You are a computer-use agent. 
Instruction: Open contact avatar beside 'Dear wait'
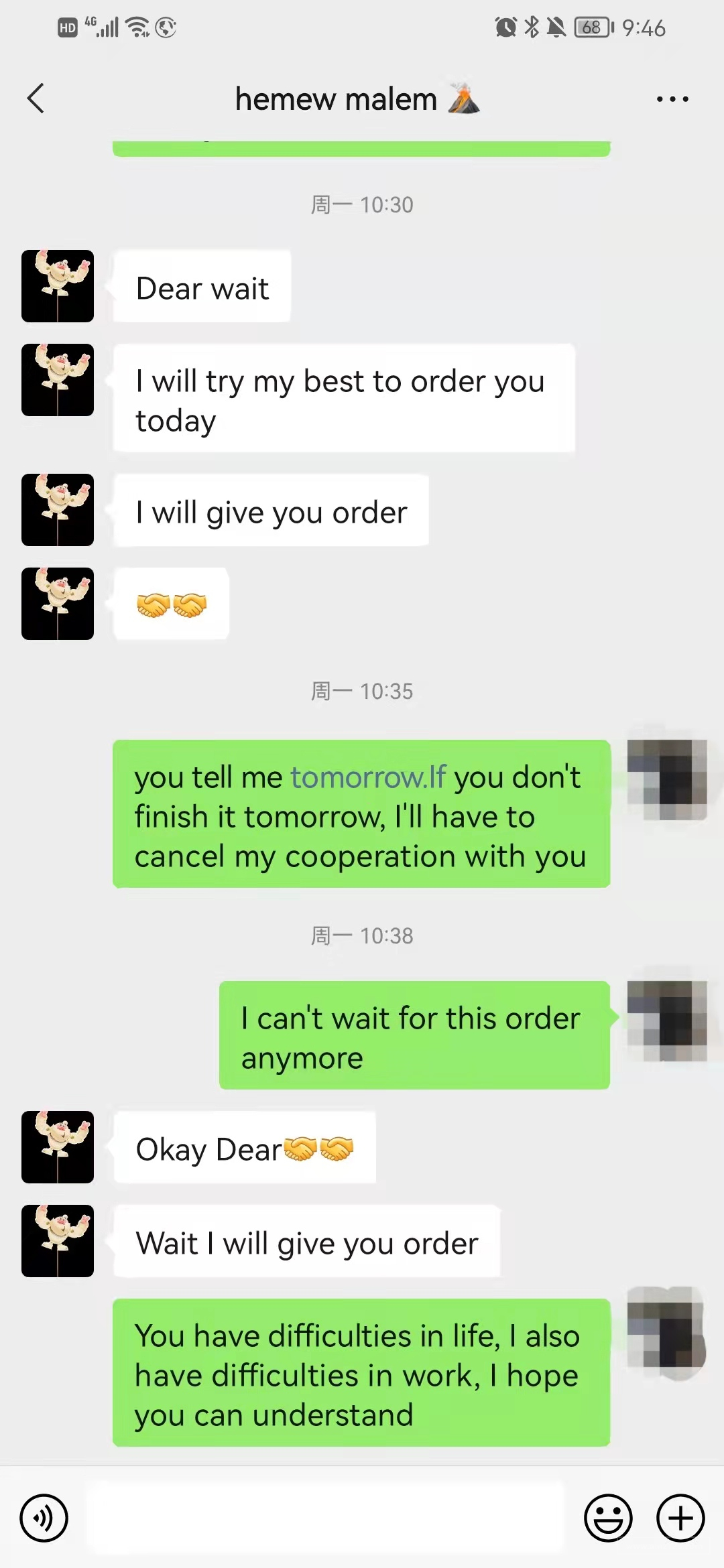(58, 286)
